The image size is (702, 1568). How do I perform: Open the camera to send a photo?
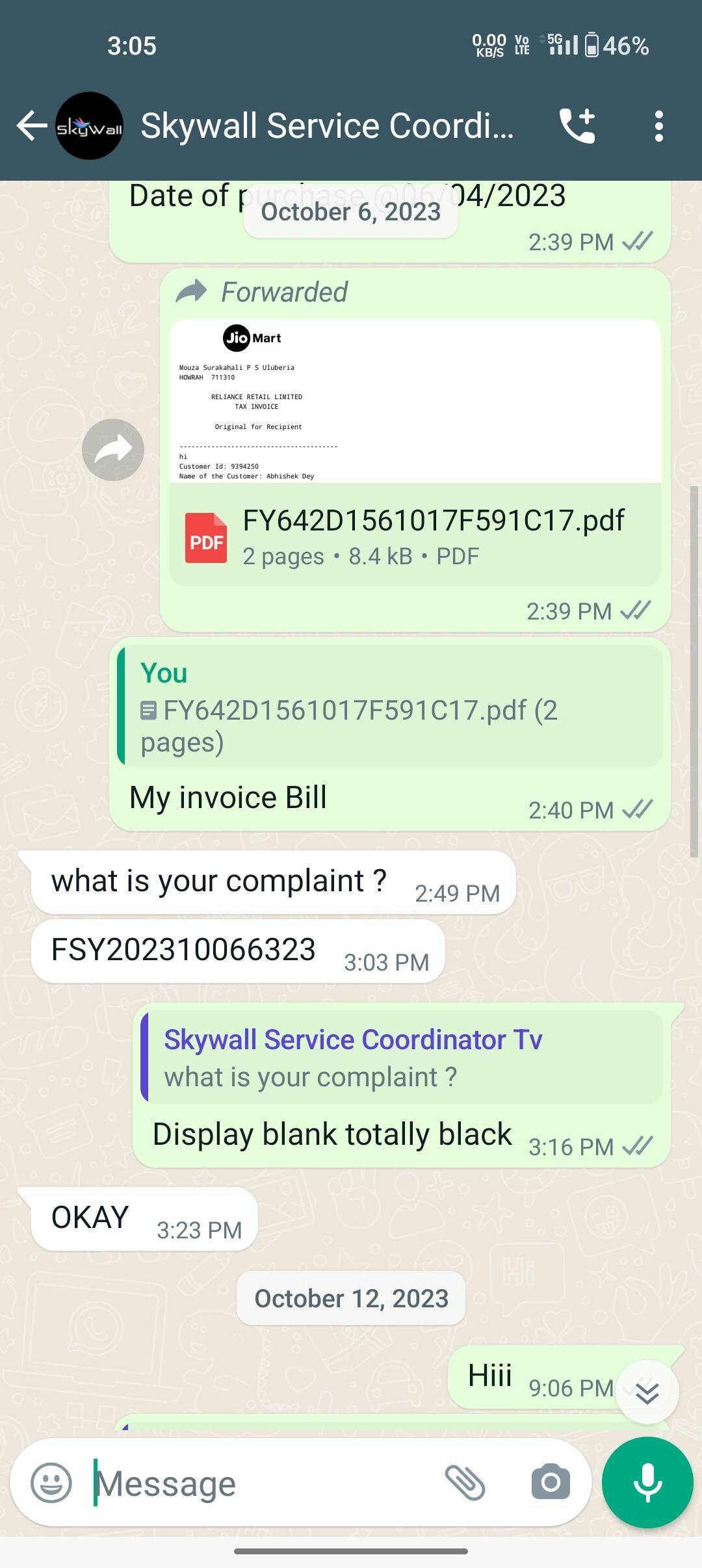click(x=551, y=1483)
